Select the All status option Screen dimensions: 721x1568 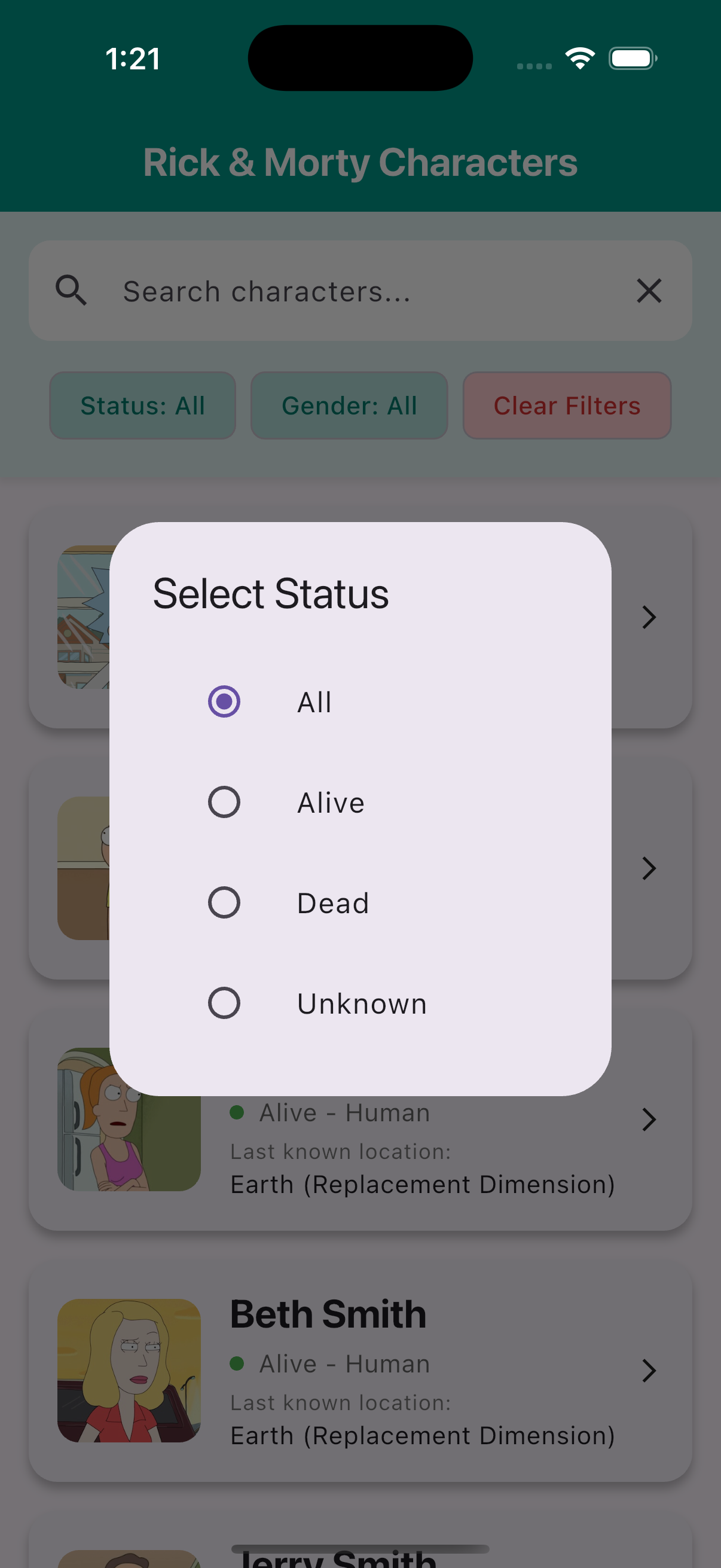(x=224, y=702)
